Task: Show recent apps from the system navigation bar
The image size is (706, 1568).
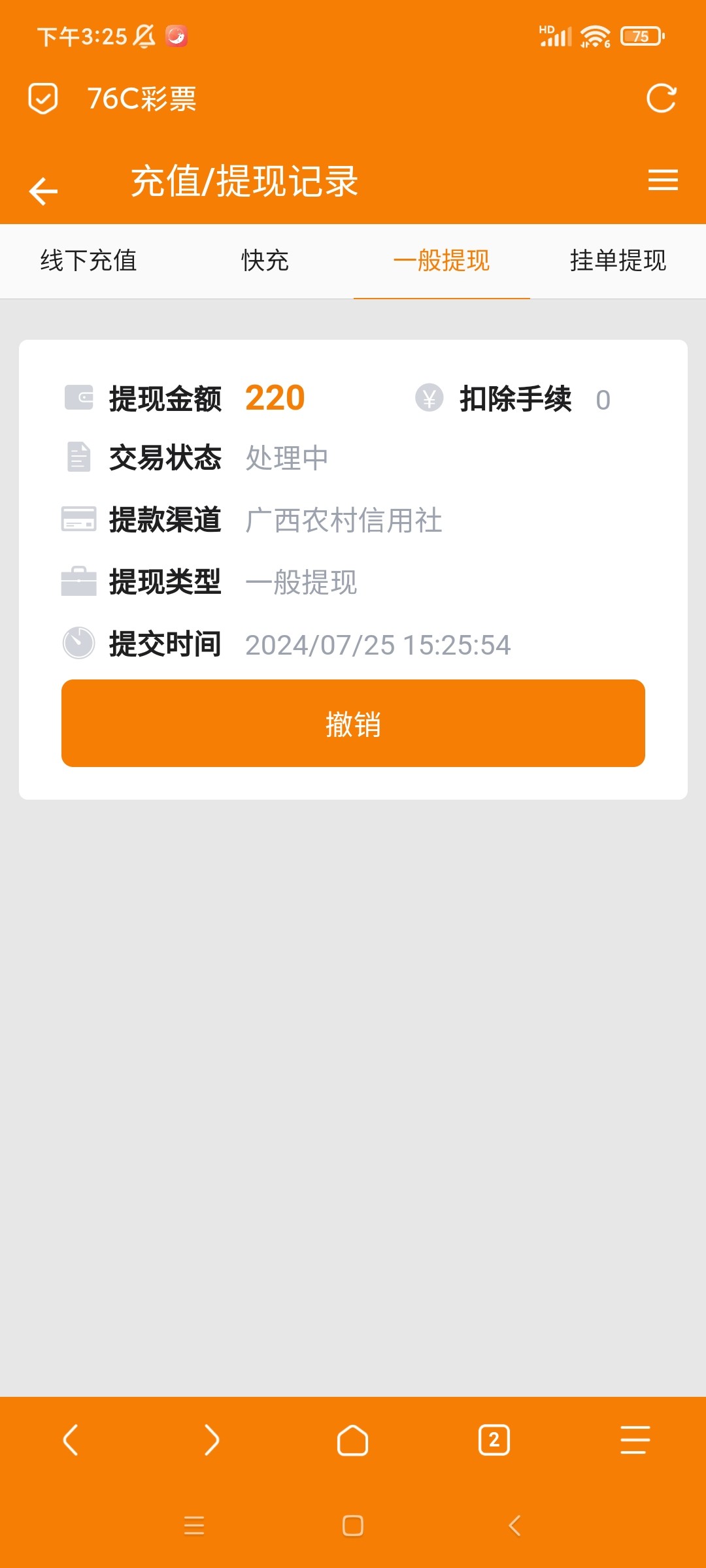Action: tap(194, 1526)
